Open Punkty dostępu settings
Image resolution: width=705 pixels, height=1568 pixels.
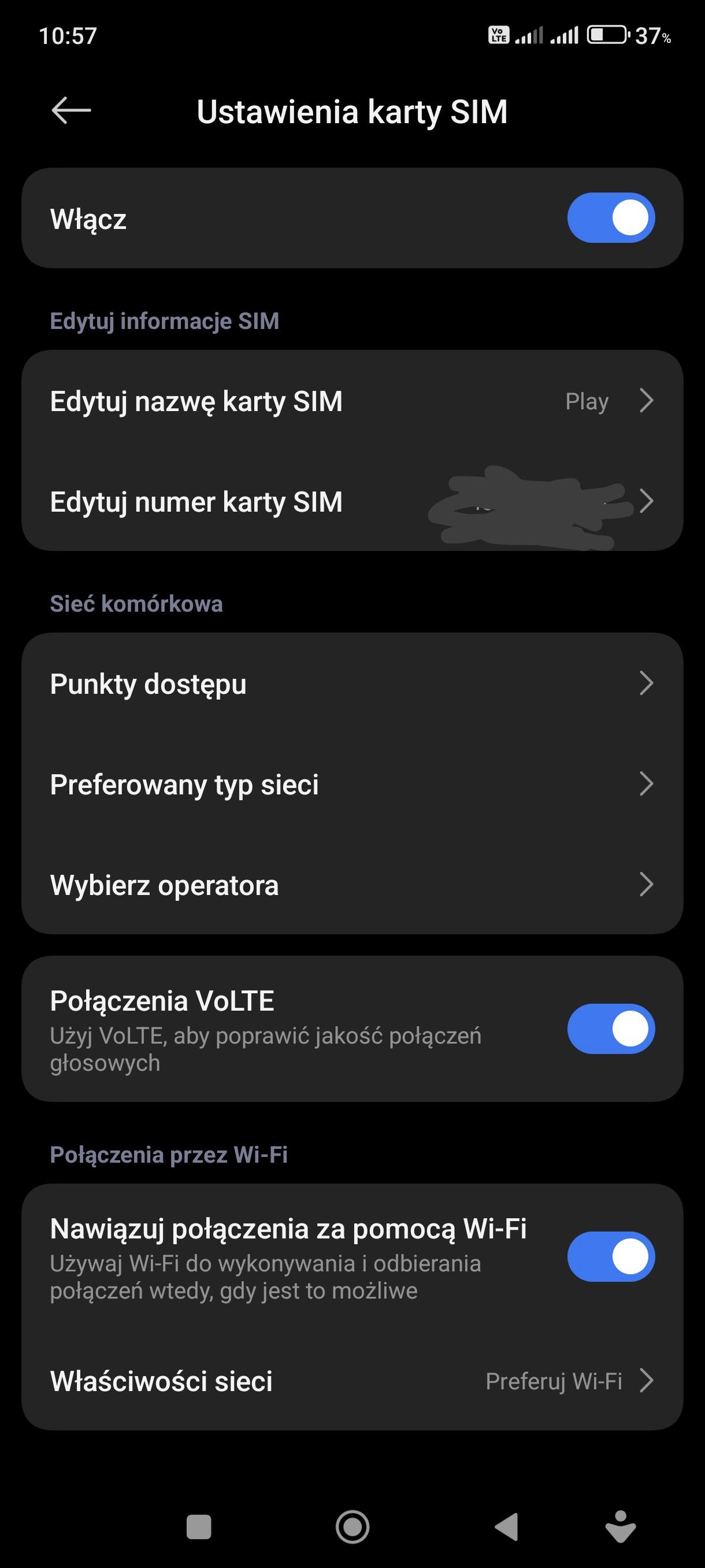point(351,683)
